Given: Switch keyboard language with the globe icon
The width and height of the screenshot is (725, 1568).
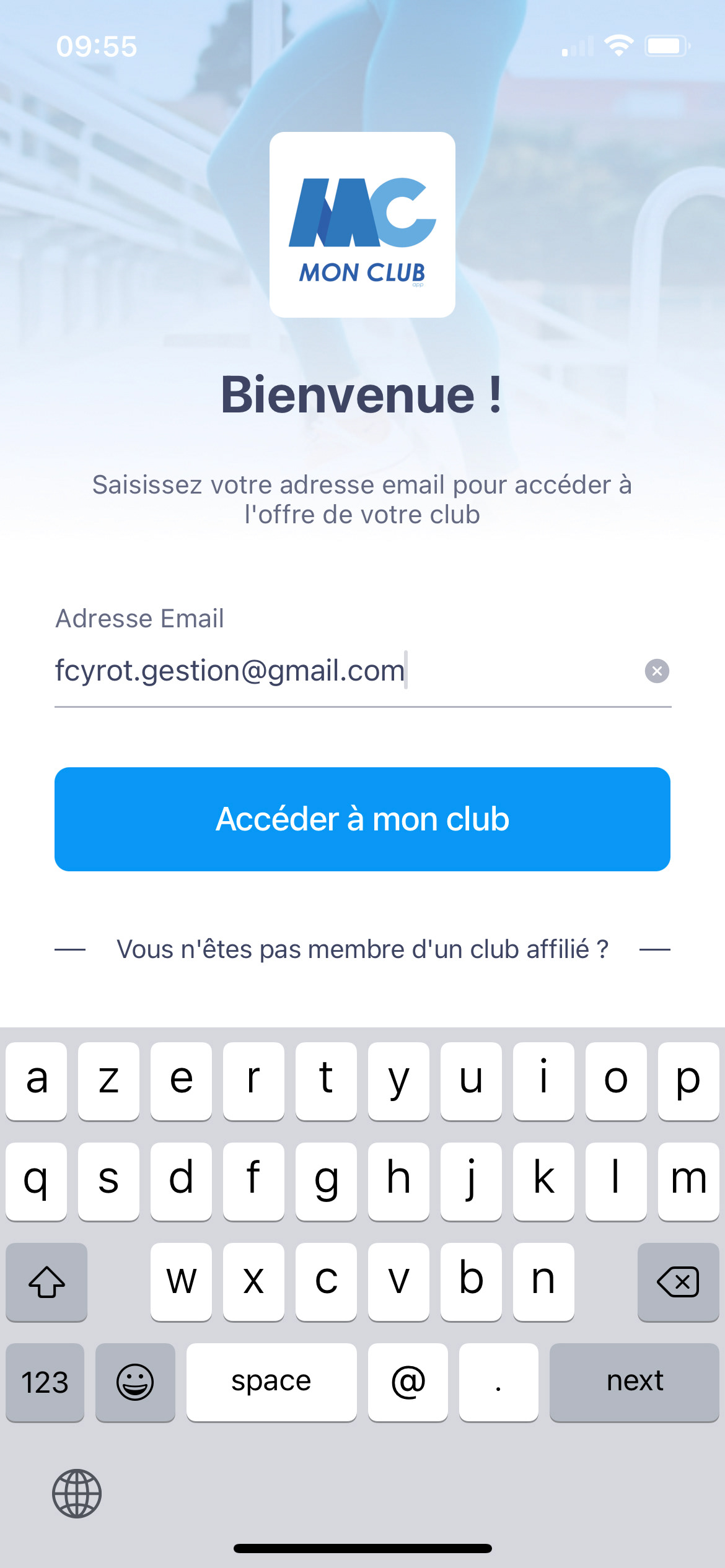Looking at the screenshot, I should pos(77,1493).
